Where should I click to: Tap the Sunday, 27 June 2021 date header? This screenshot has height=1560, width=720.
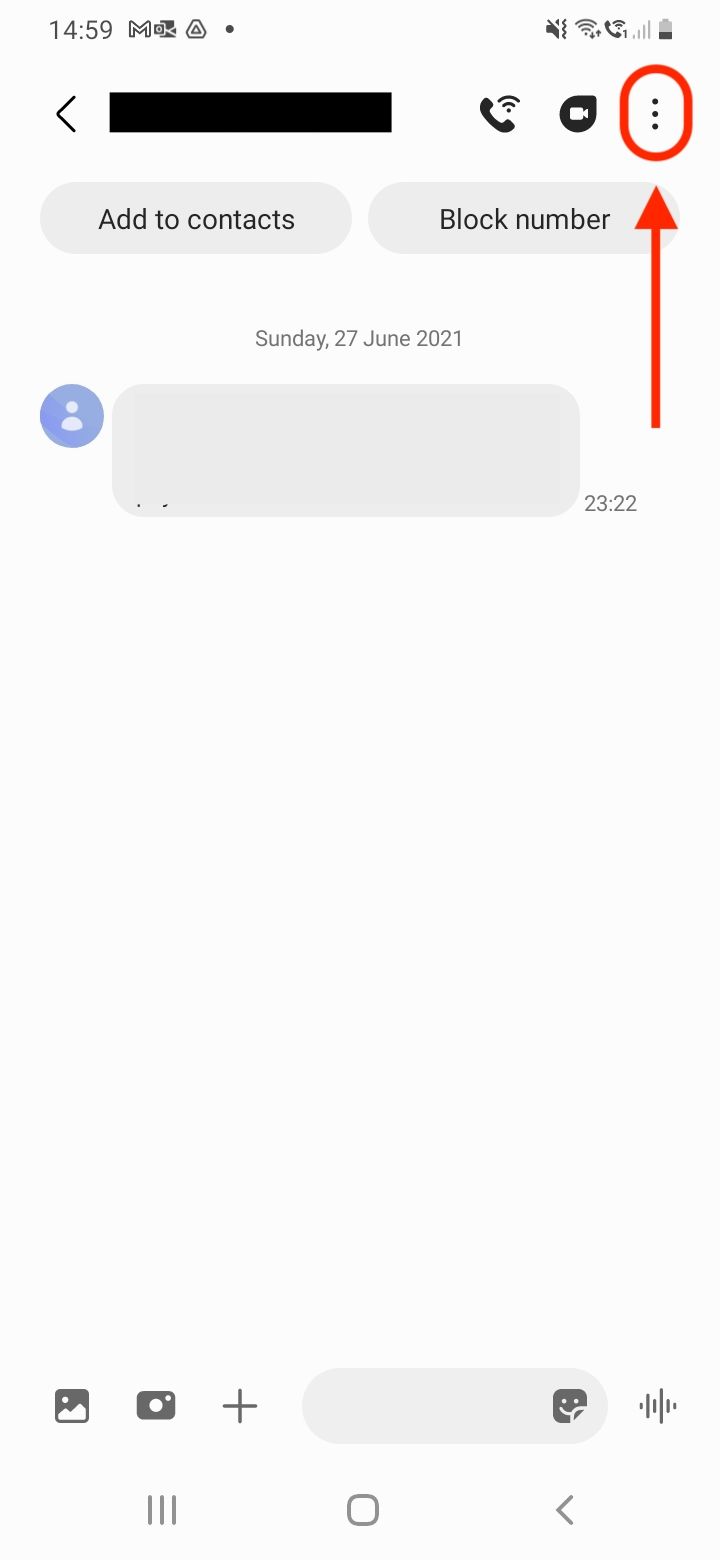pyautogui.click(x=358, y=338)
